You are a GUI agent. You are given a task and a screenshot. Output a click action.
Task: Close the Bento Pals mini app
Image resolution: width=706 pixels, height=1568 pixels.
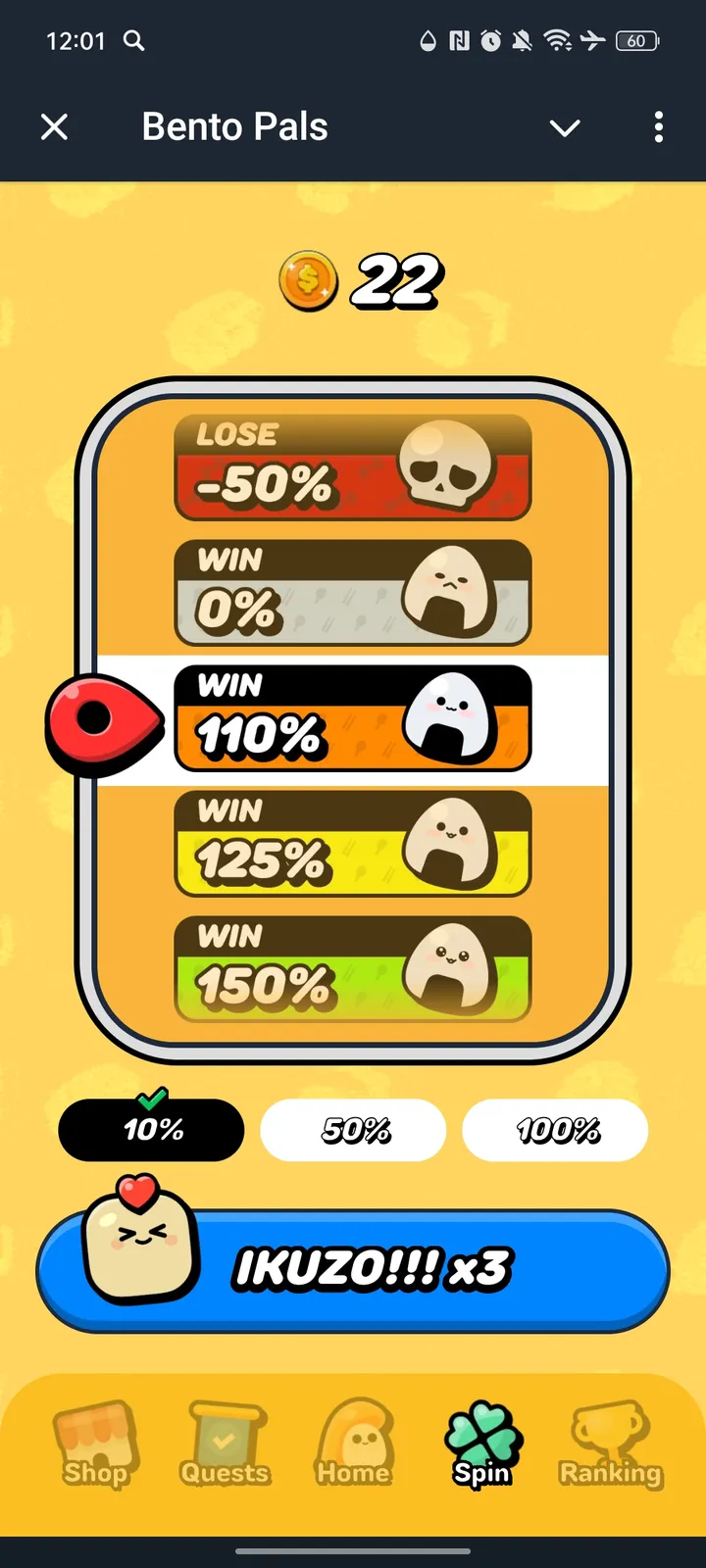(55, 127)
